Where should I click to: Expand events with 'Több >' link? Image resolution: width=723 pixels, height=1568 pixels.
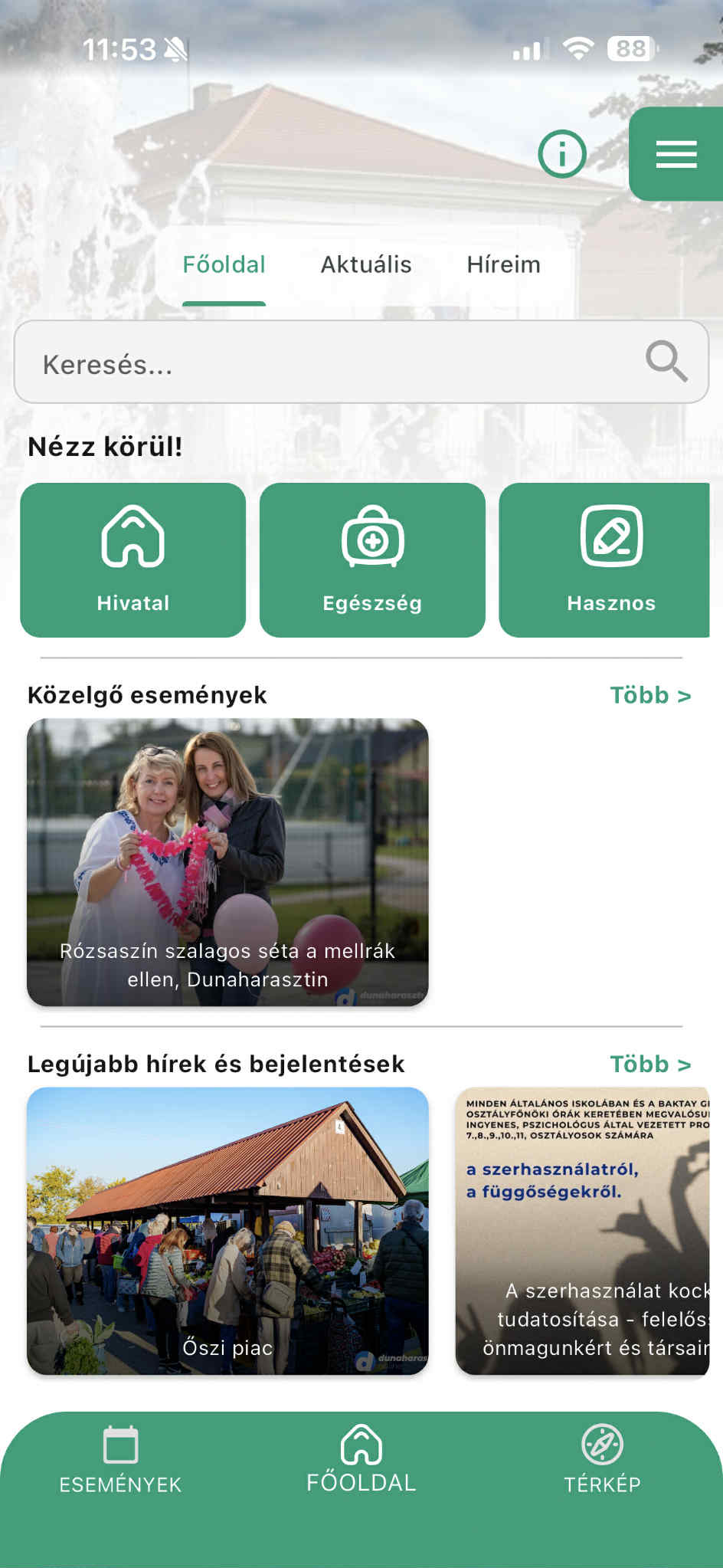click(650, 696)
